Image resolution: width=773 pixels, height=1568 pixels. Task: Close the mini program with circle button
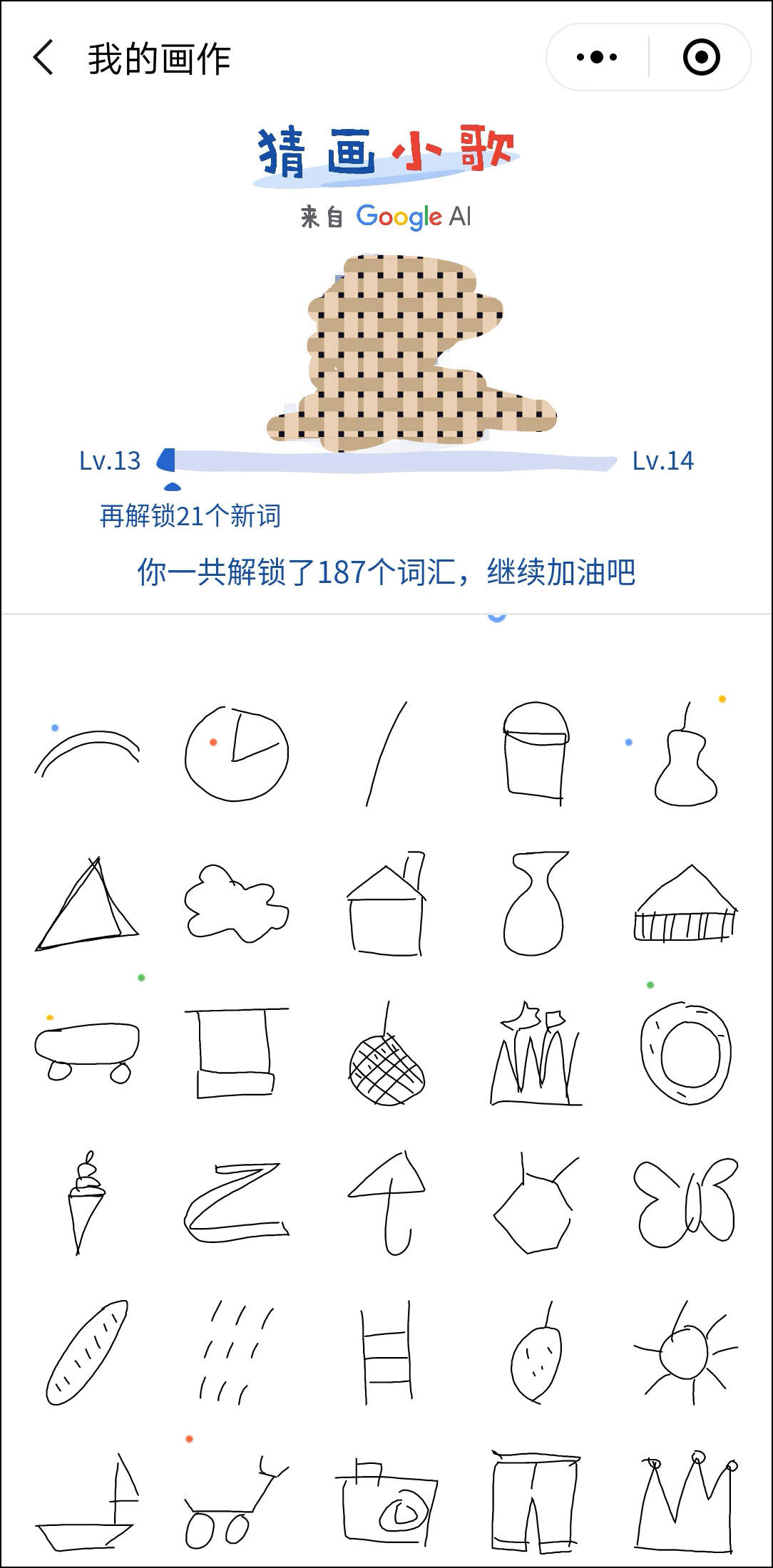[x=701, y=57]
